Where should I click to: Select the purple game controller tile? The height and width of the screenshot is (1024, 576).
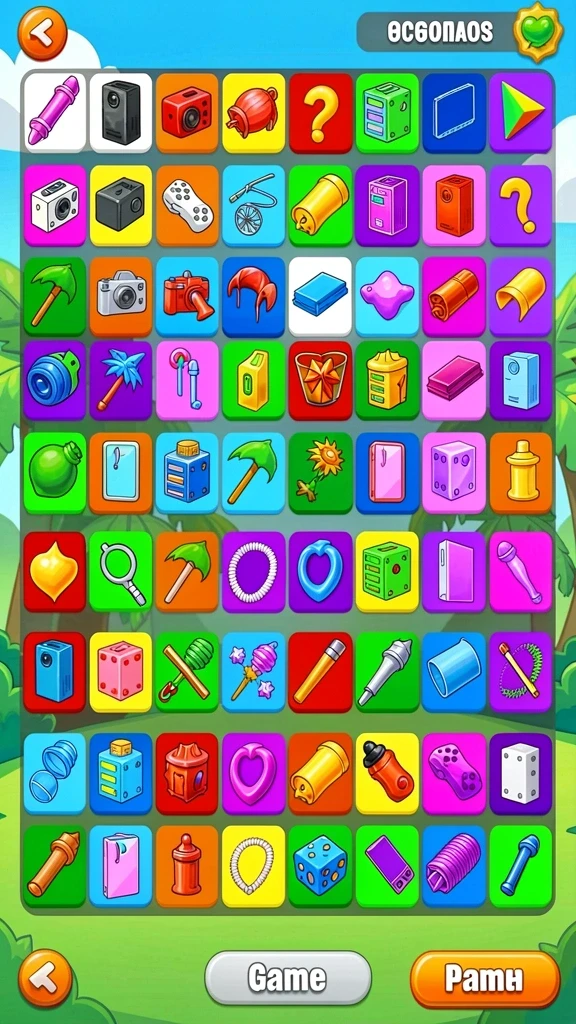coord(455,773)
